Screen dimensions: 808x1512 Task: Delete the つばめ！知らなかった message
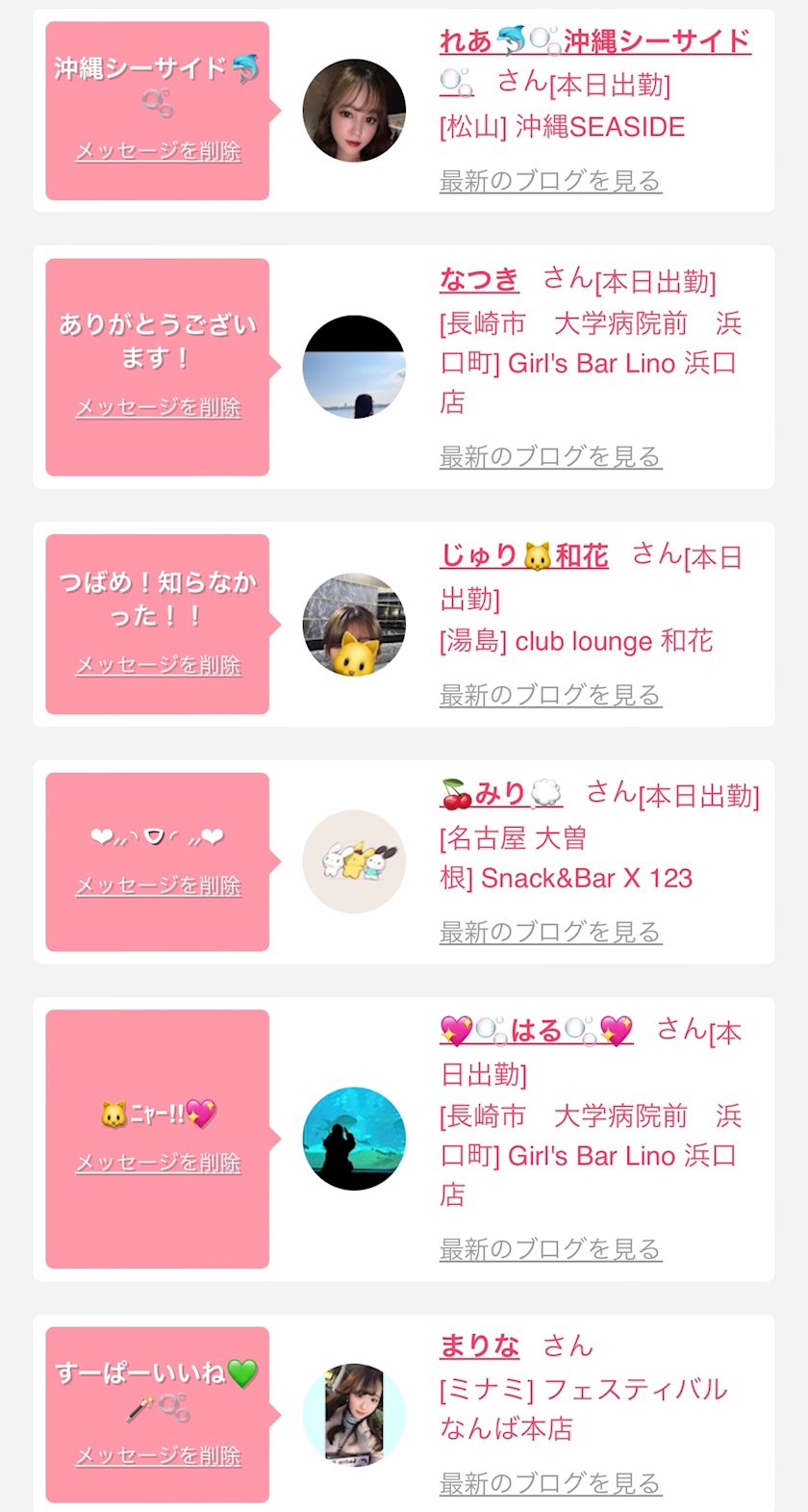158,665
